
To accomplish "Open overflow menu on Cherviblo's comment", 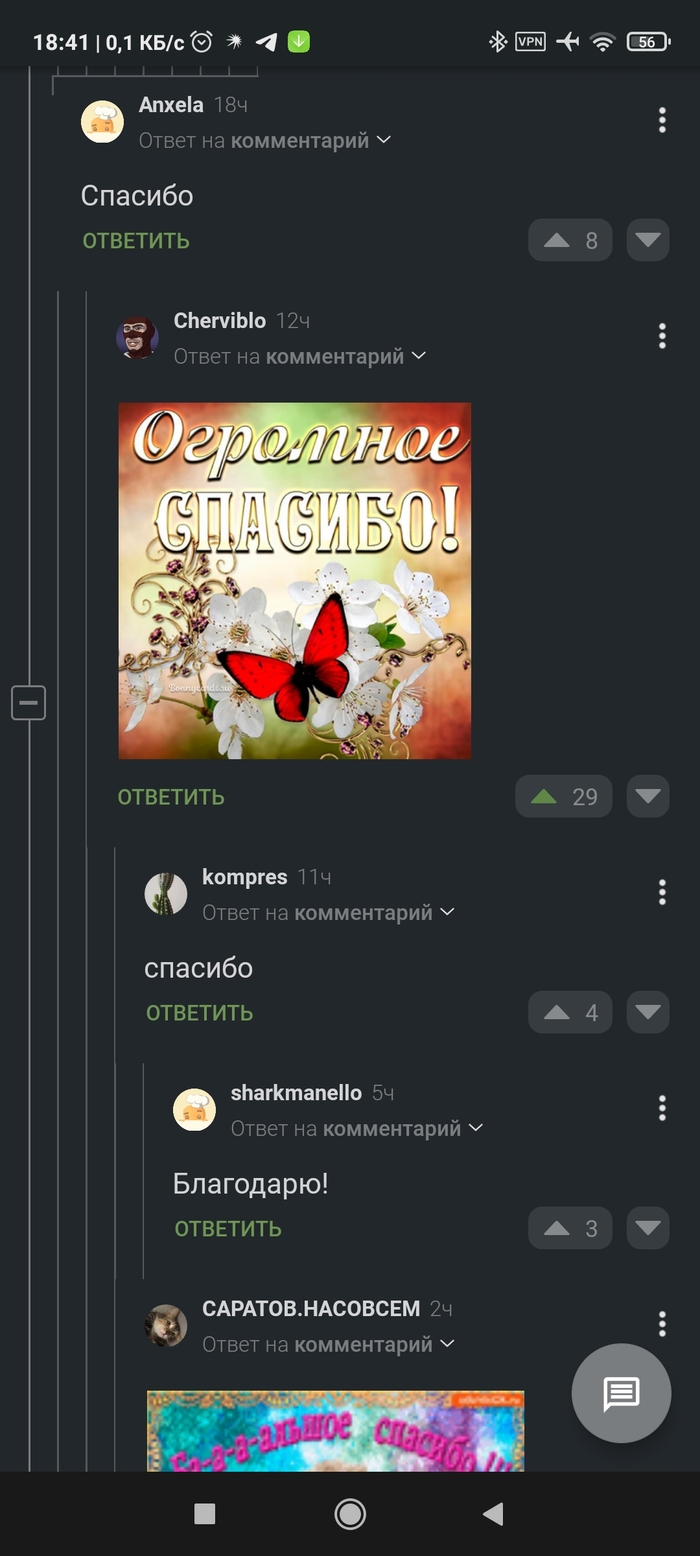I will (x=661, y=336).
